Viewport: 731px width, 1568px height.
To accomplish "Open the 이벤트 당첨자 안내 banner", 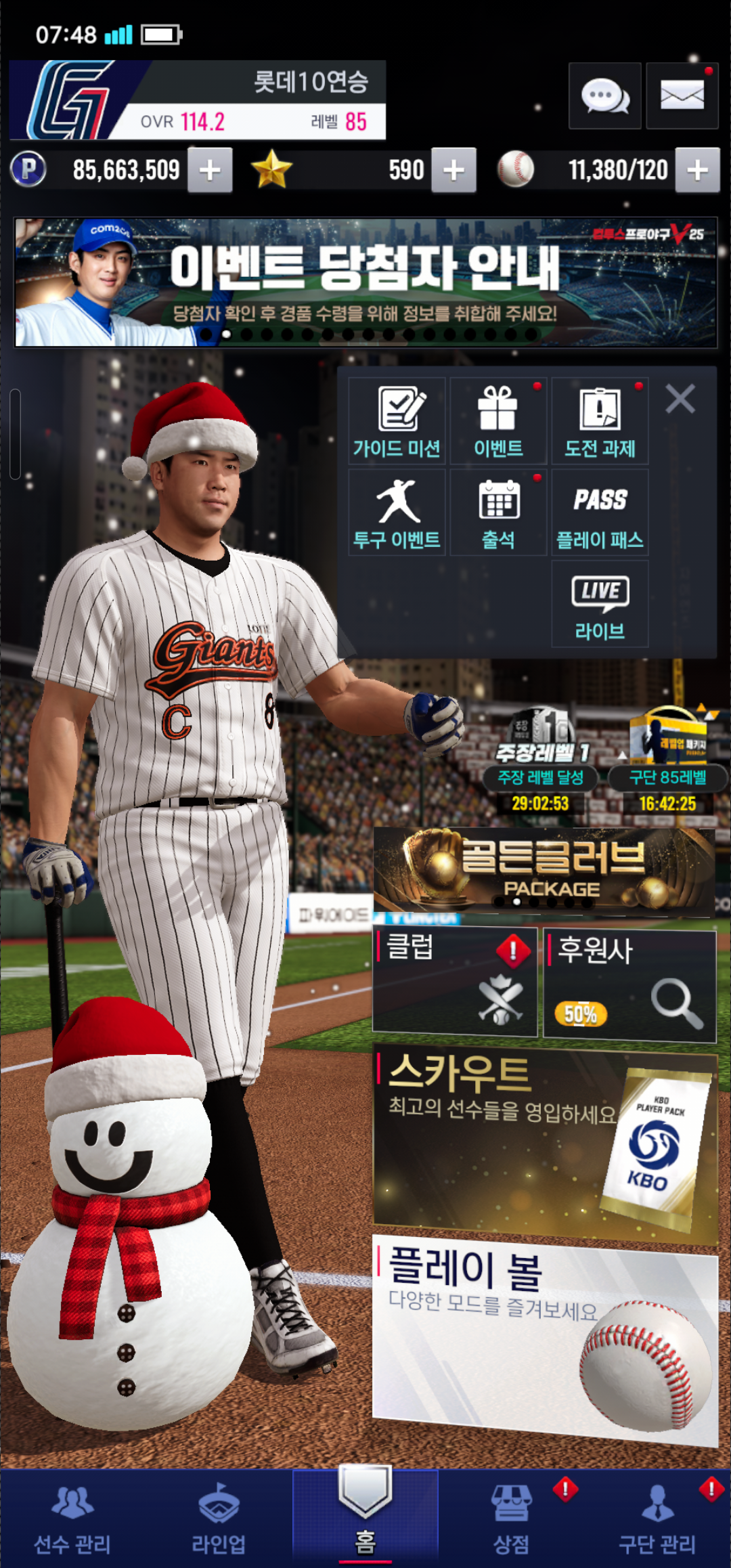I will click(x=365, y=282).
